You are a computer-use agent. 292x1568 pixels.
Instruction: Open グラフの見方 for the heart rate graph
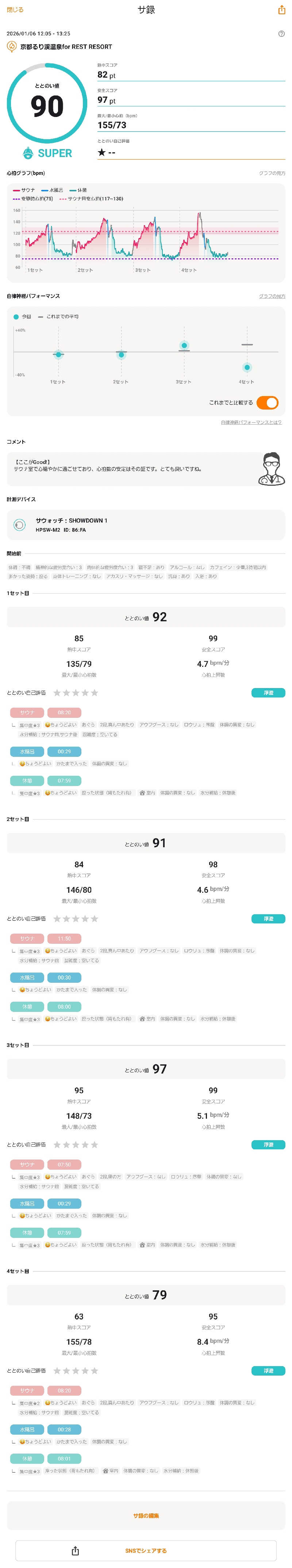[x=271, y=173]
